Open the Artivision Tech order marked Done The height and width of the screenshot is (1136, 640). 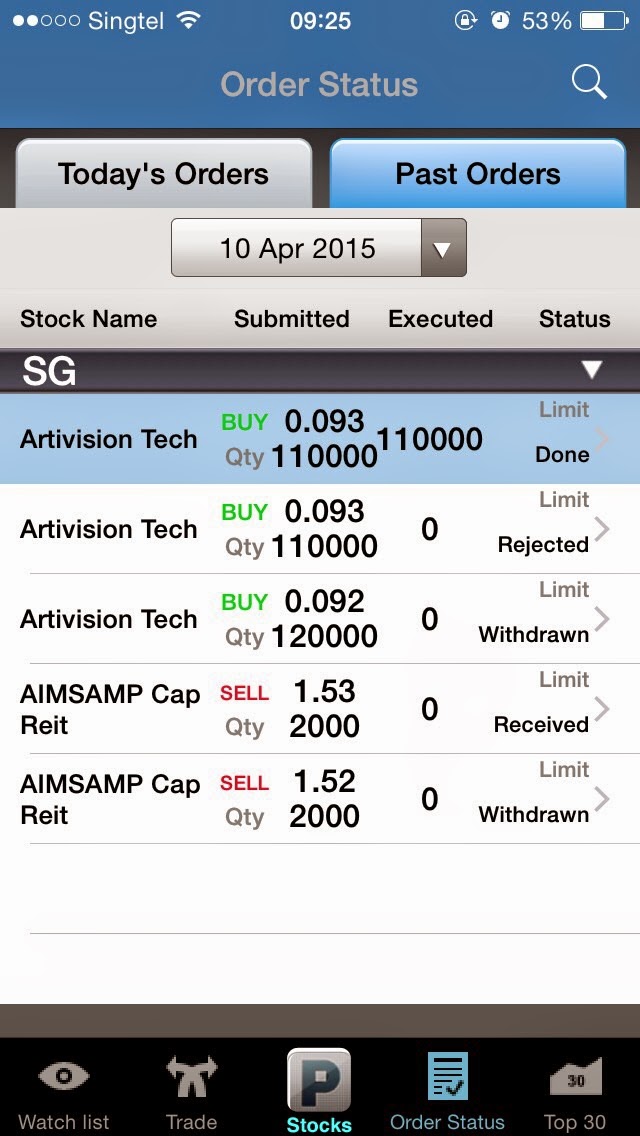point(320,438)
